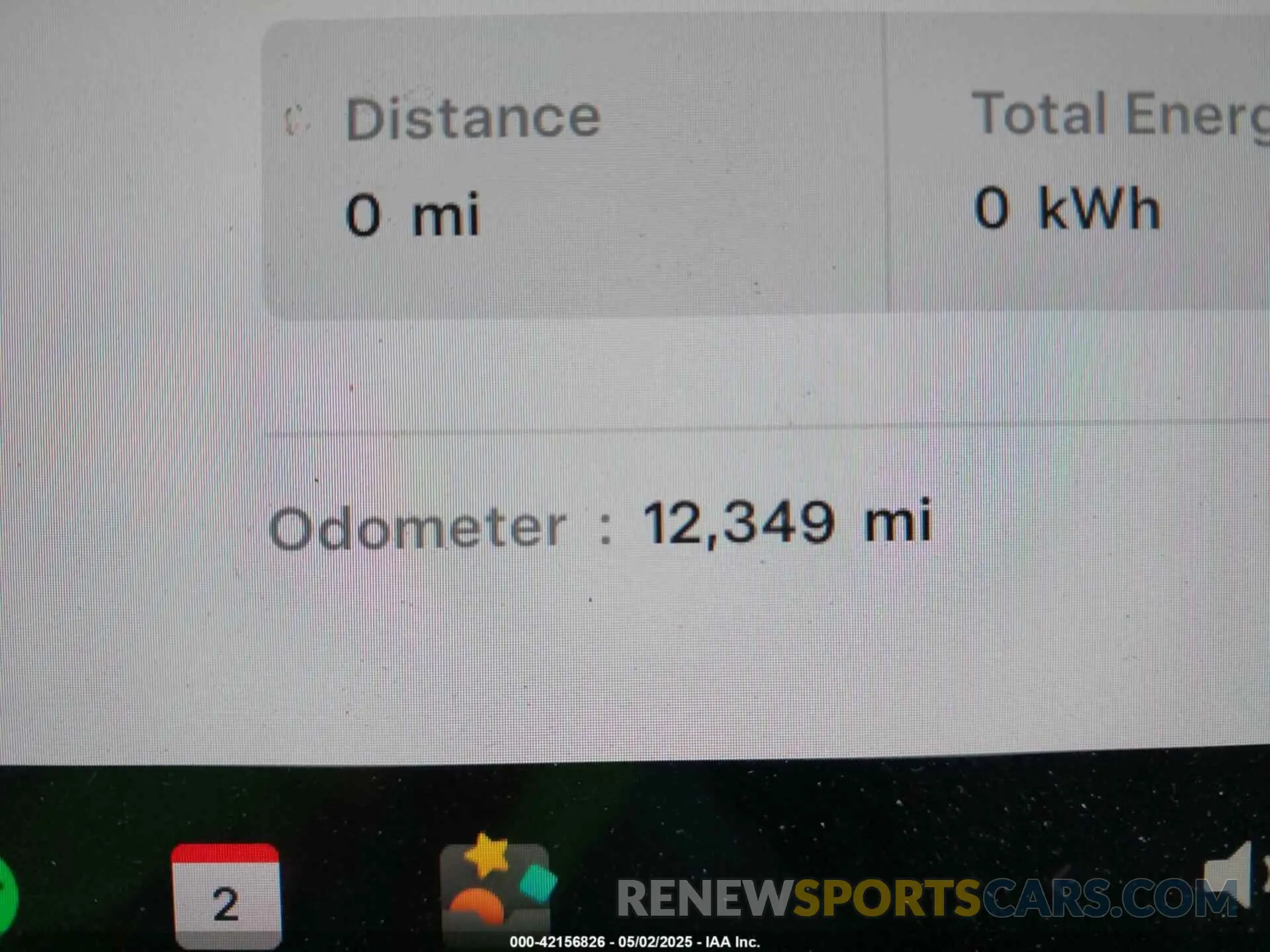This screenshot has height=952, width=1270.
Task: Open the Calendar app icon
Action: coord(226,894)
